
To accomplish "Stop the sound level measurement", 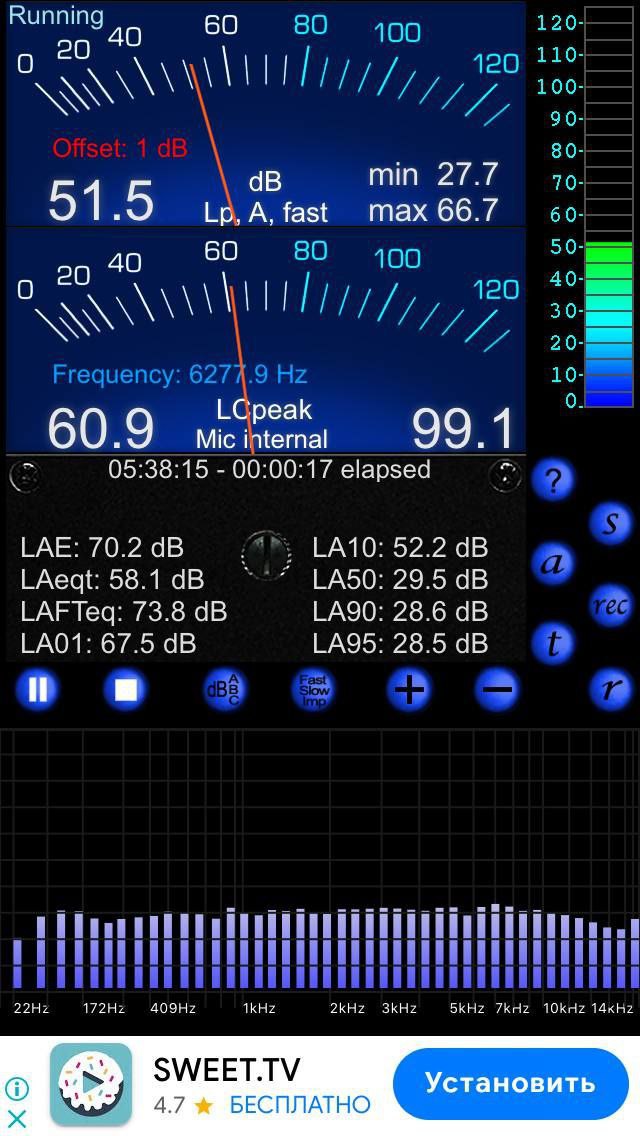I will tap(126, 688).
